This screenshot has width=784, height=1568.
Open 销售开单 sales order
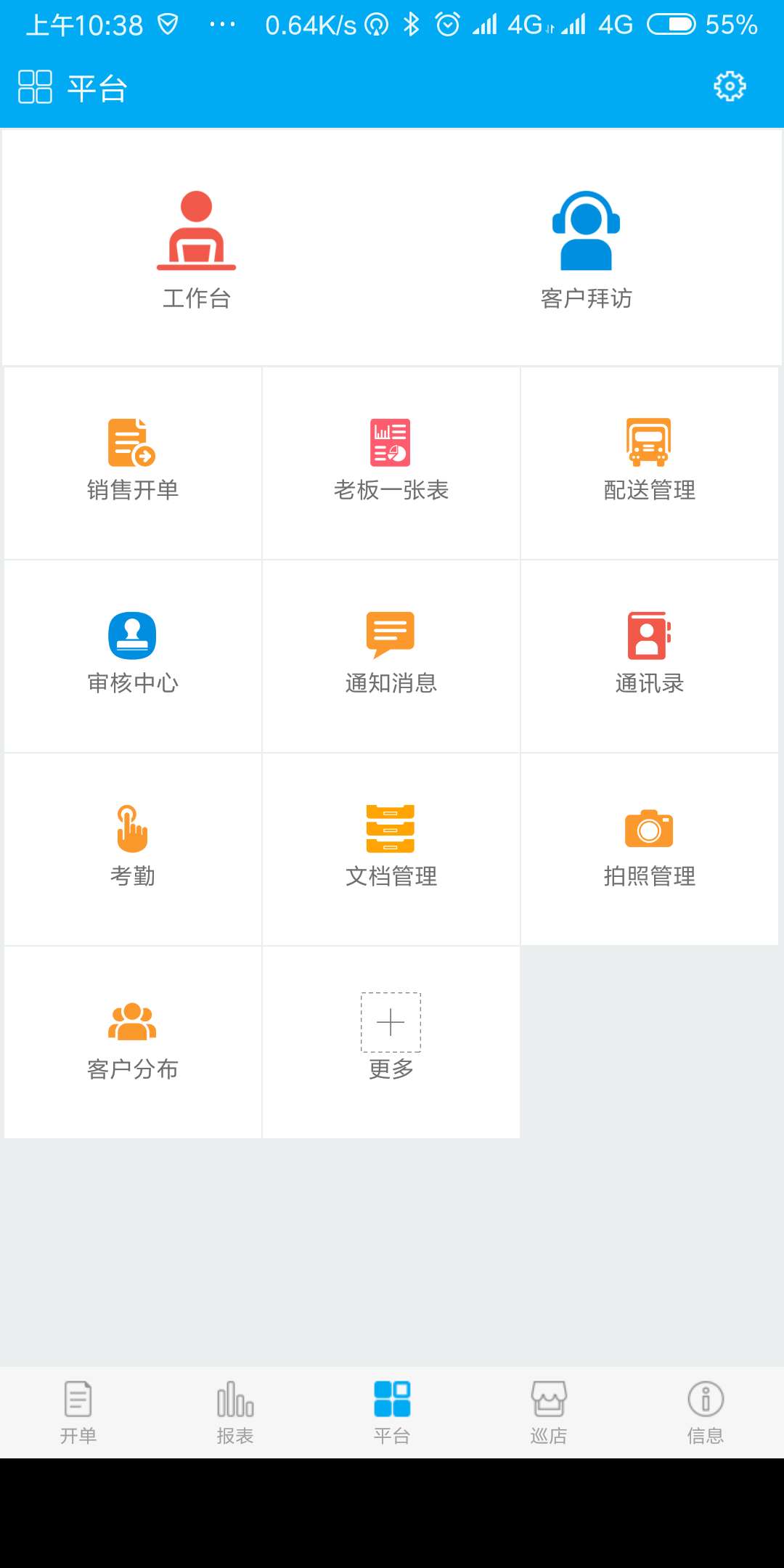[133, 462]
